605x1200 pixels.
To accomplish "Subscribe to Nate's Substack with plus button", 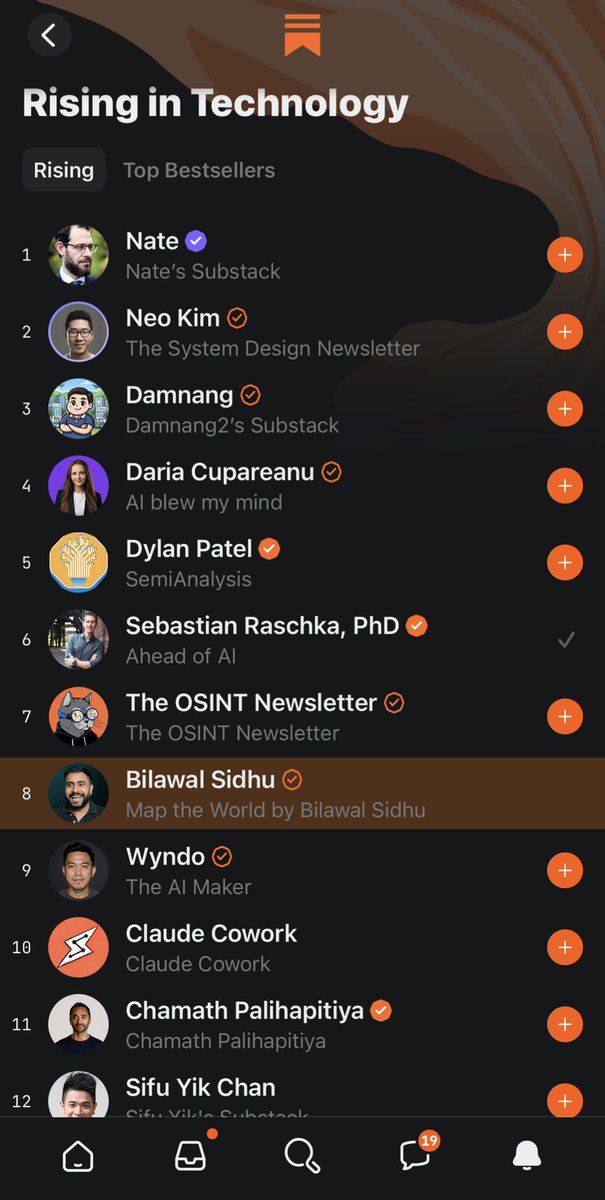I will tap(565, 255).
